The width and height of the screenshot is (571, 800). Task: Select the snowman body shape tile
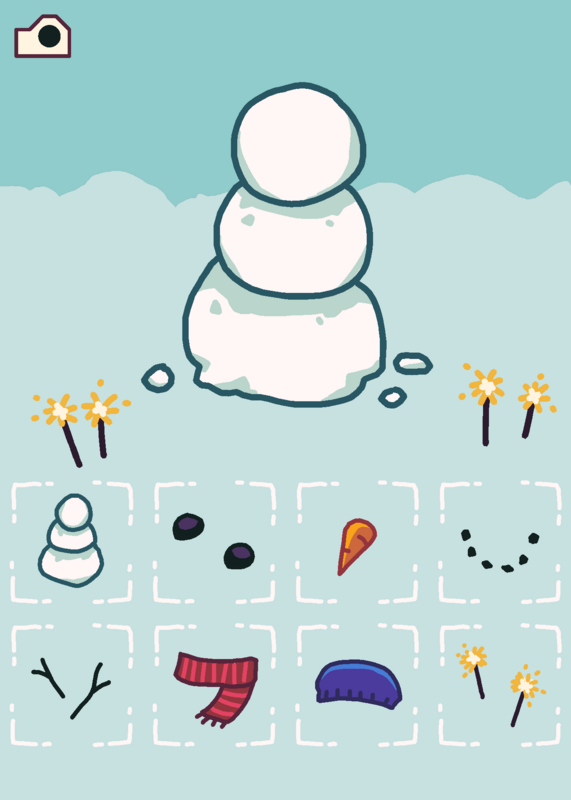71,542
